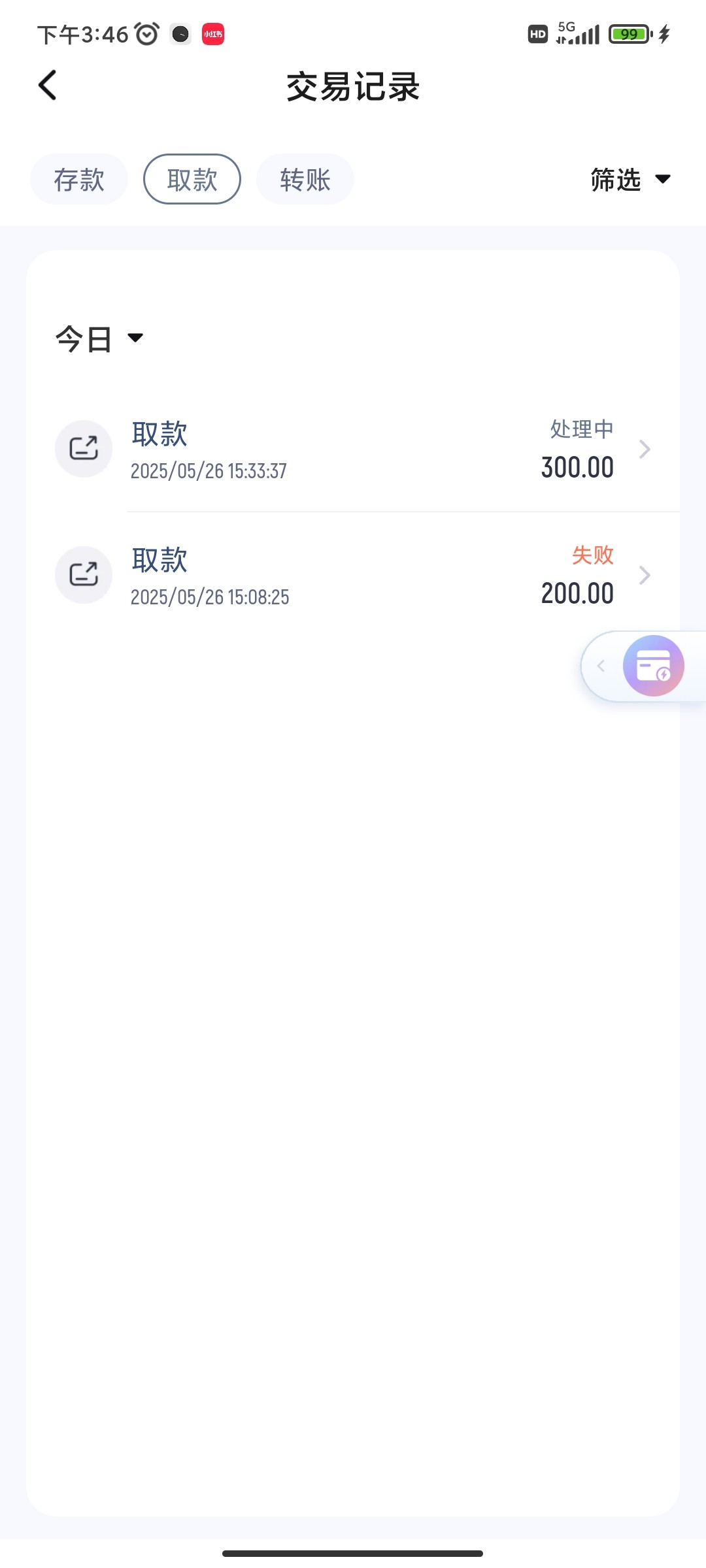The width and height of the screenshot is (706, 1568).
Task: Open details via chevron on the 处理中 record
Action: coord(645,449)
